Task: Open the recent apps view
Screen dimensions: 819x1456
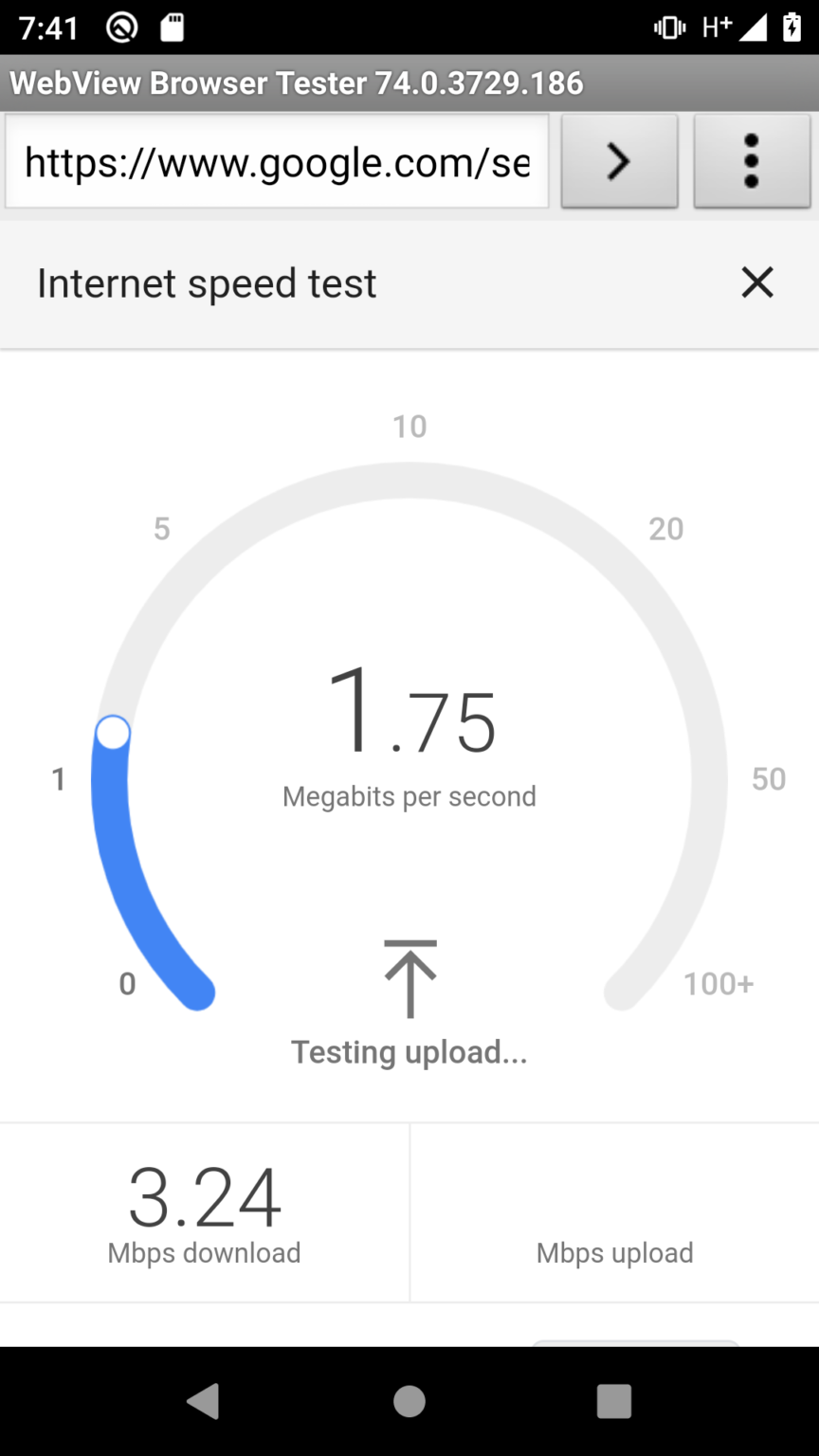Action: [x=614, y=1401]
